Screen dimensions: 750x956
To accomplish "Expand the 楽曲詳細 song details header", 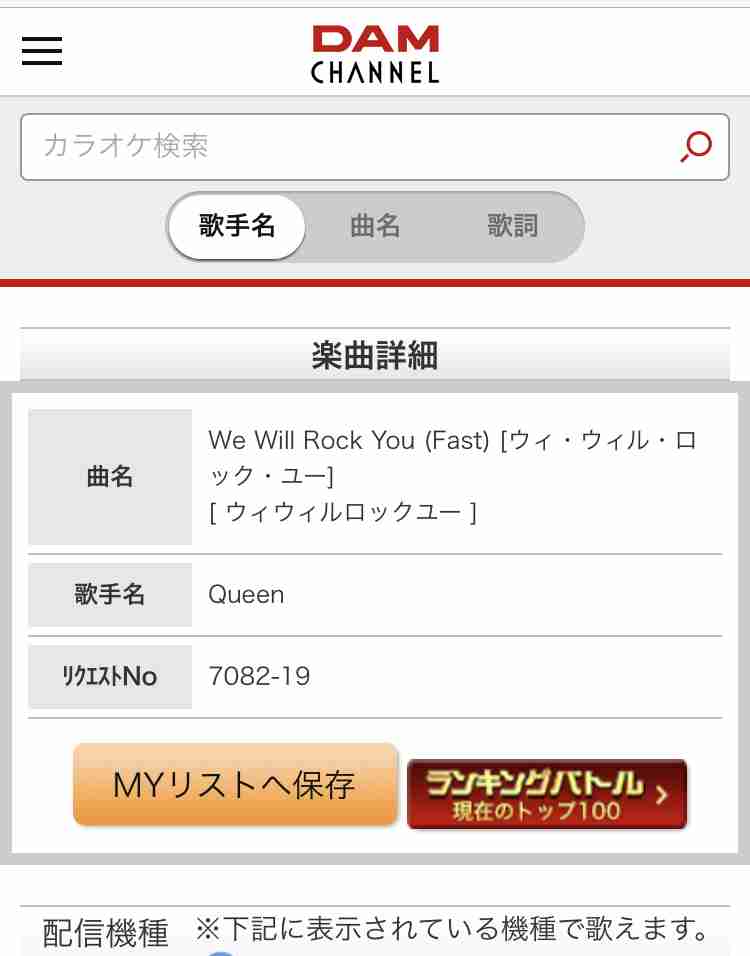I will [x=375, y=355].
